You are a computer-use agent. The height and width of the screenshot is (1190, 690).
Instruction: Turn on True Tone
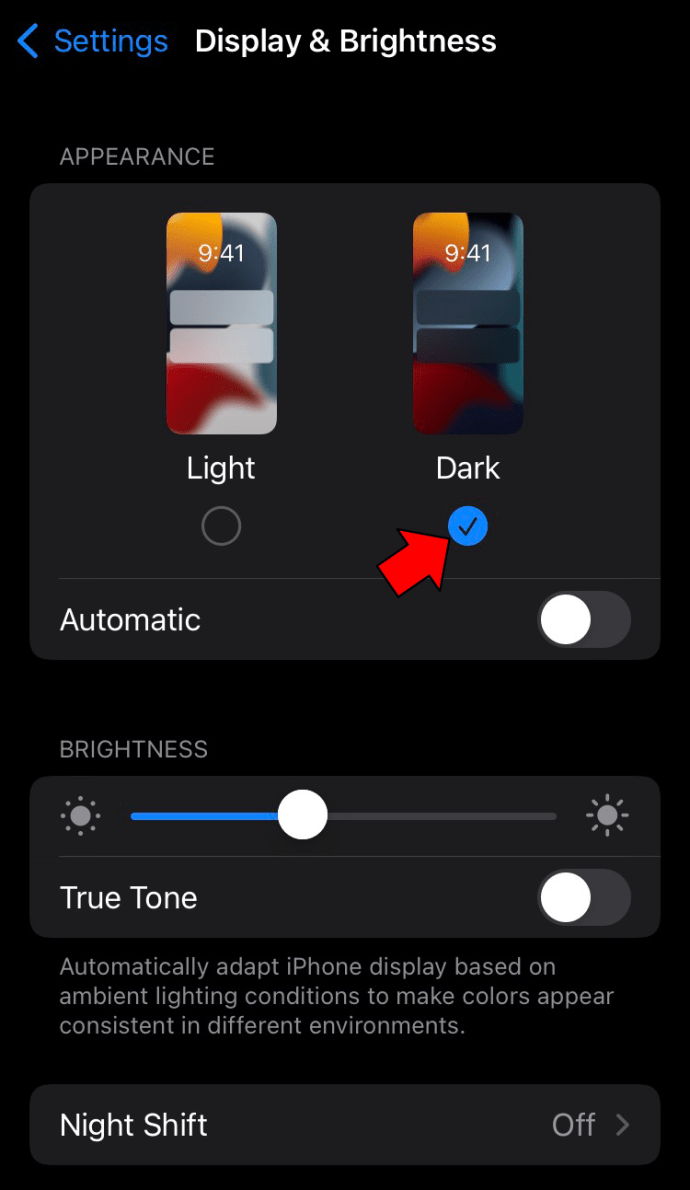584,898
